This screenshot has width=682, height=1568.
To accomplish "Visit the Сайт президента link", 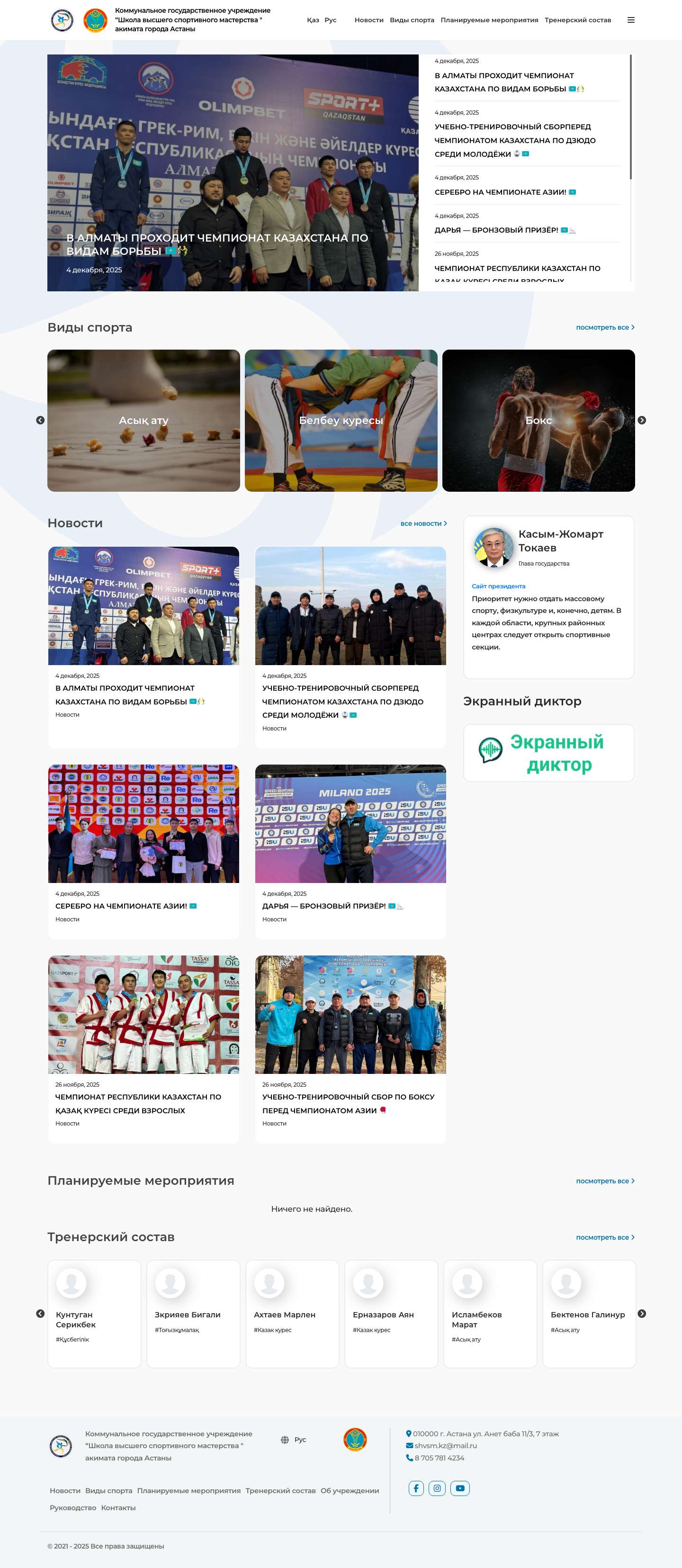I will [498, 586].
